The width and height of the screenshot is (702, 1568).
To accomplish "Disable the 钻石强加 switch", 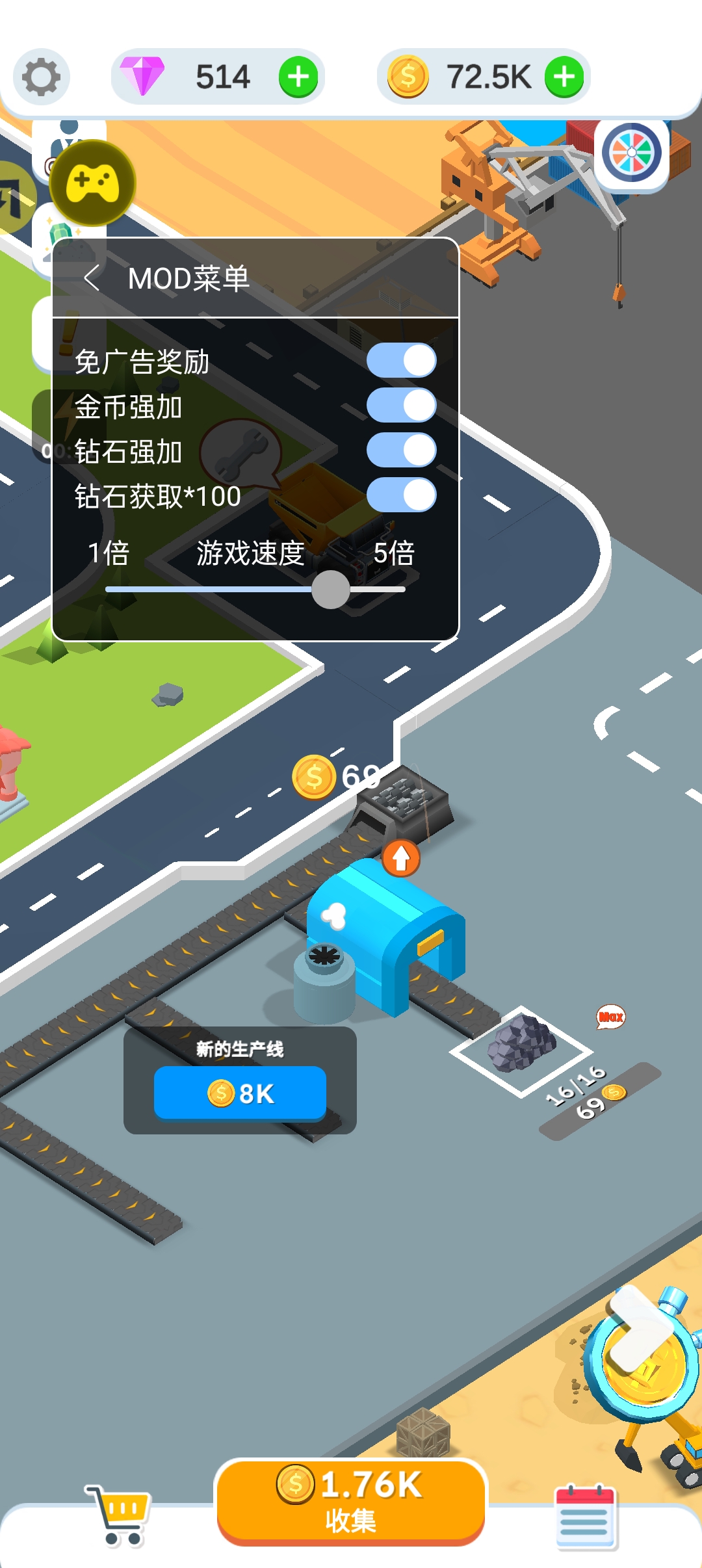I will pyautogui.click(x=401, y=451).
